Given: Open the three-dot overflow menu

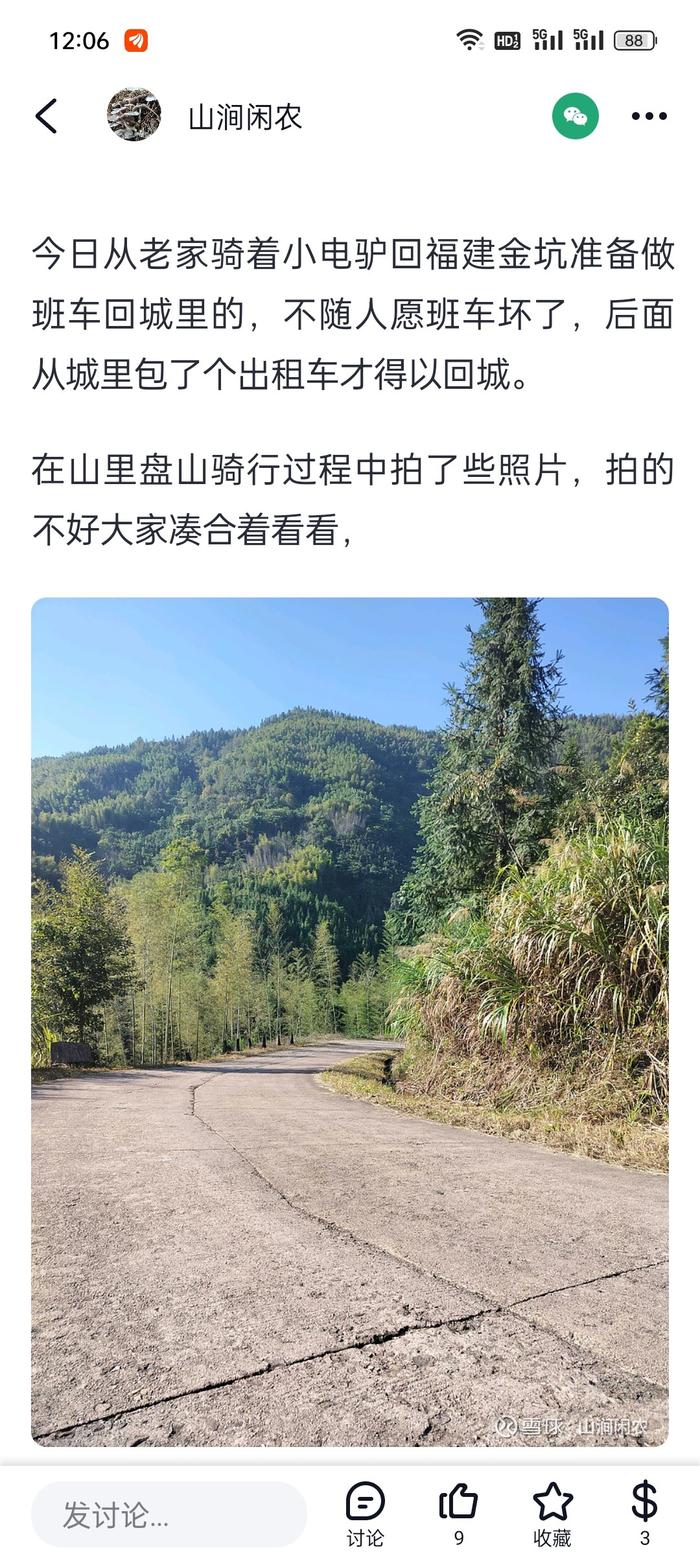Looking at the screenshot, I should point(648,116).
